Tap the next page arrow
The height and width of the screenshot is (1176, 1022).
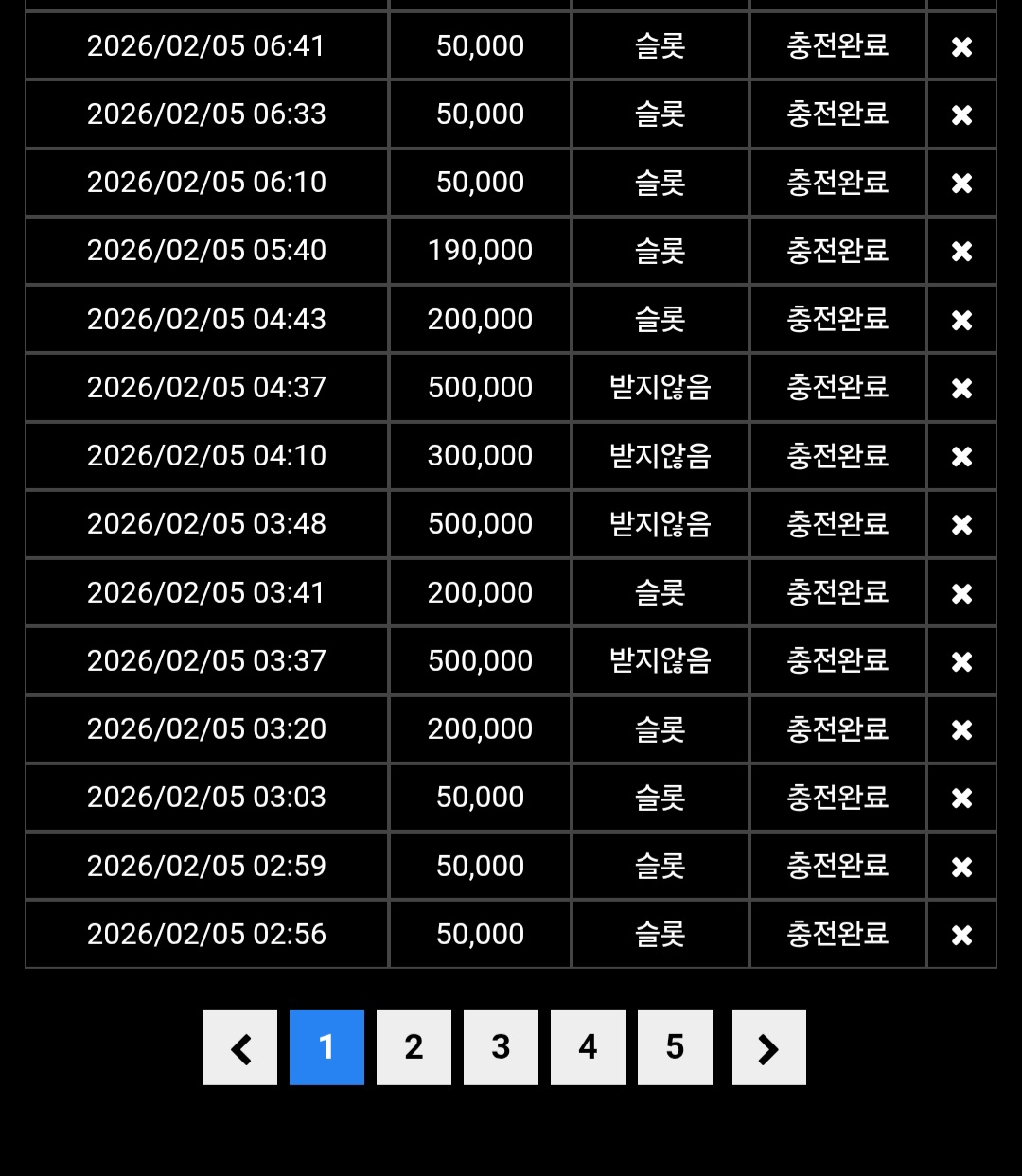pos(768,1047)
